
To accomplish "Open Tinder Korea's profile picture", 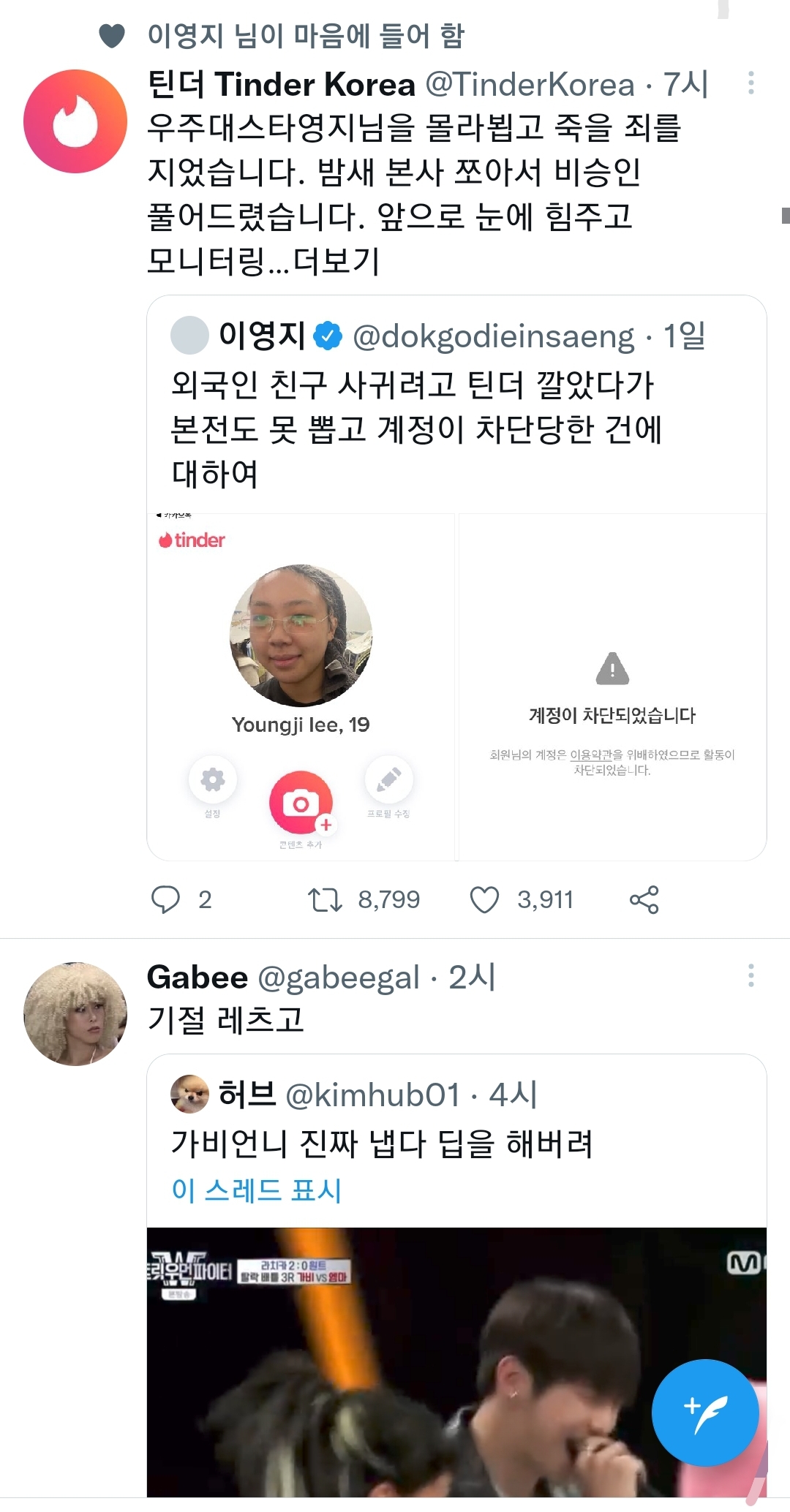I will (x=75, y=121).
